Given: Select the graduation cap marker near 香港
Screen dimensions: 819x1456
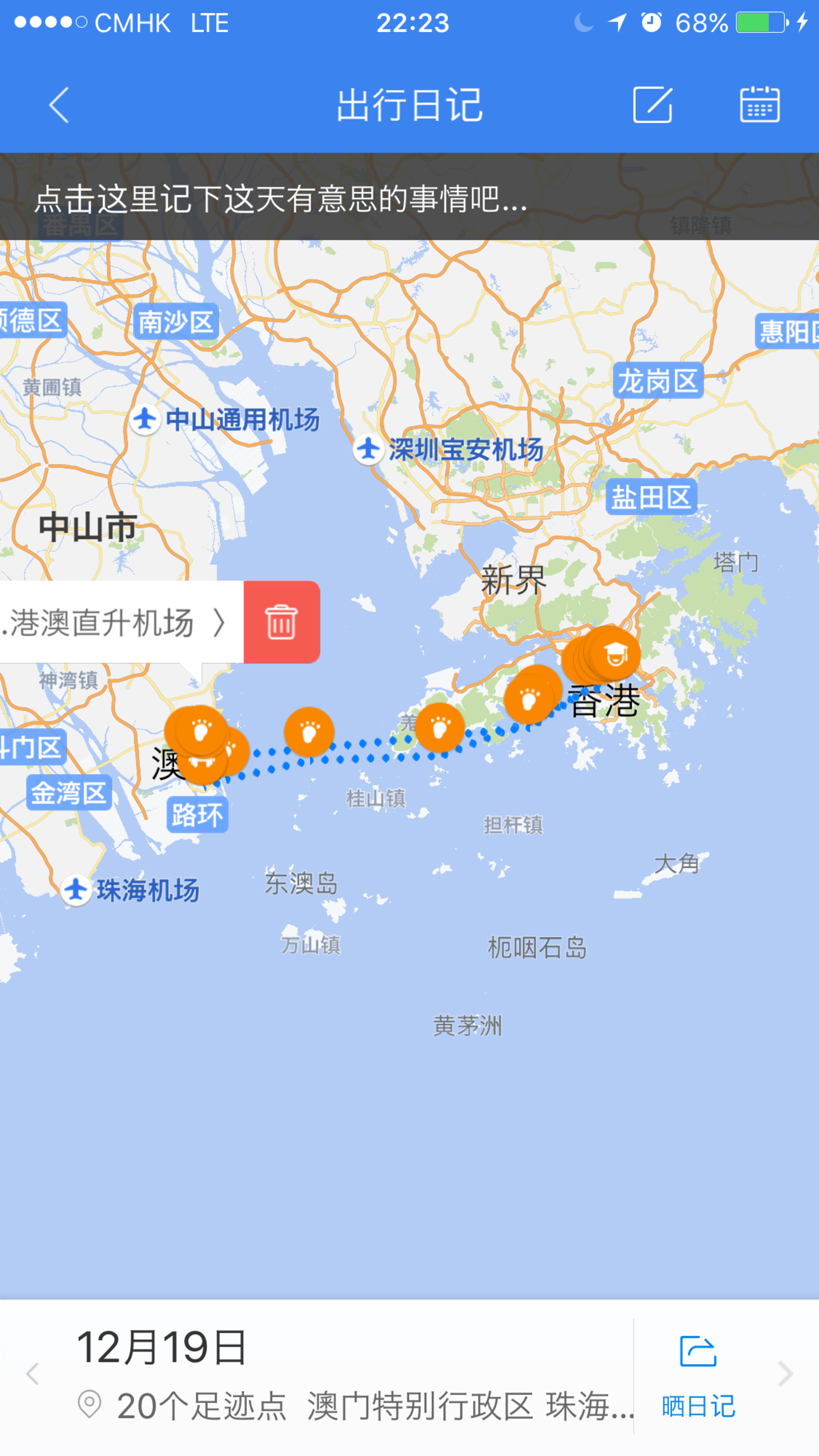Looking at the screenshot, I should pyautogui.click(x=616, y=654).
